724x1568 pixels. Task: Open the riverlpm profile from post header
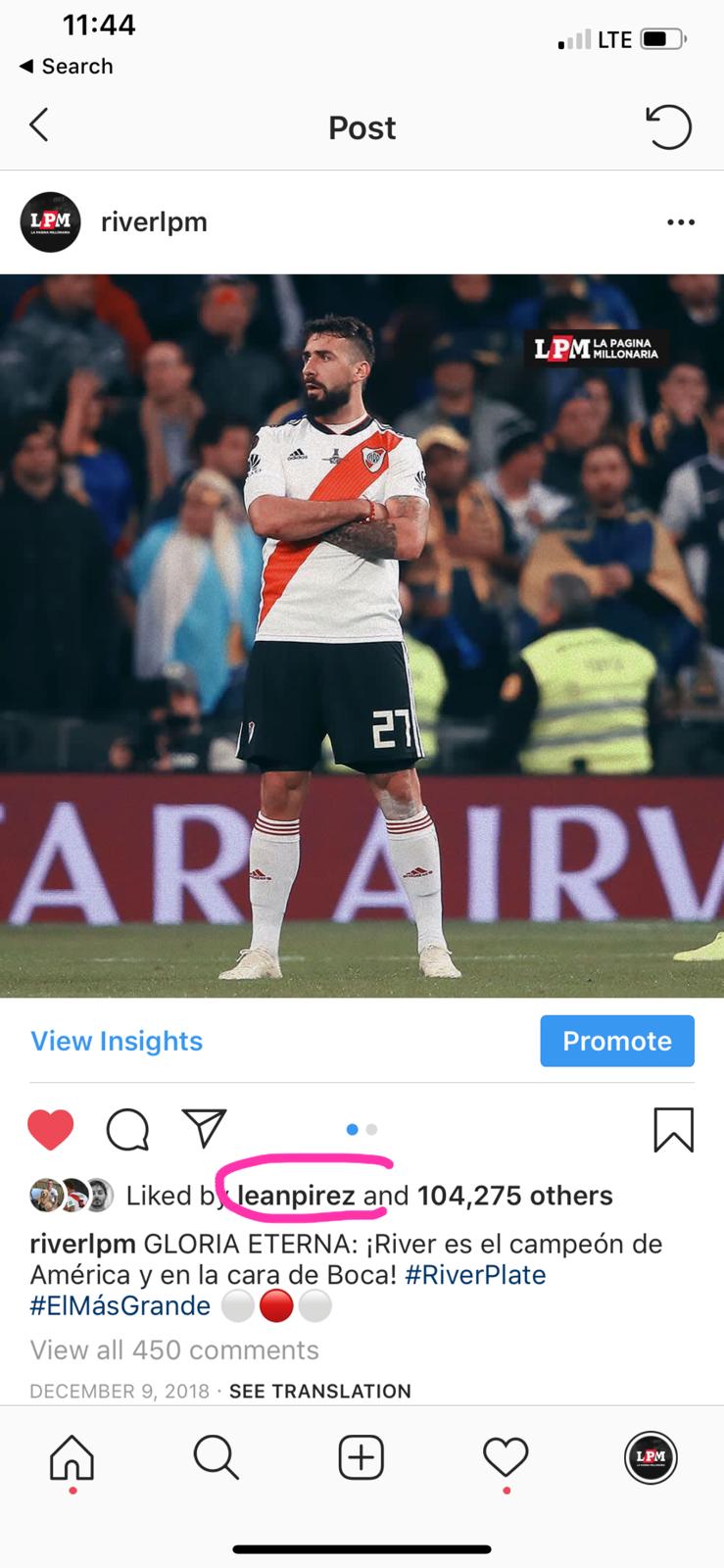[x=154, y=222]
